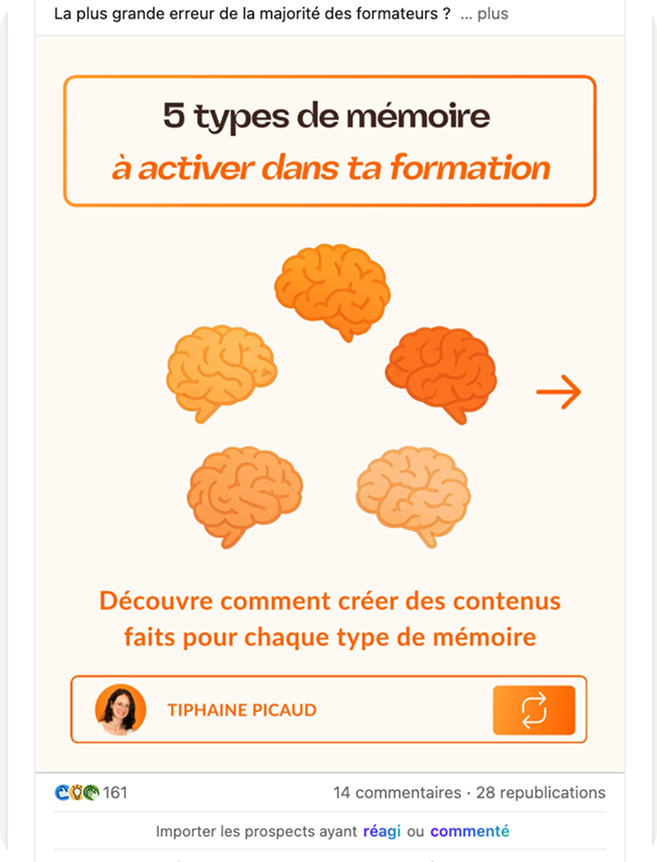Open the 5 types de mémoire carousel image
657x862 pixels.
329,400
